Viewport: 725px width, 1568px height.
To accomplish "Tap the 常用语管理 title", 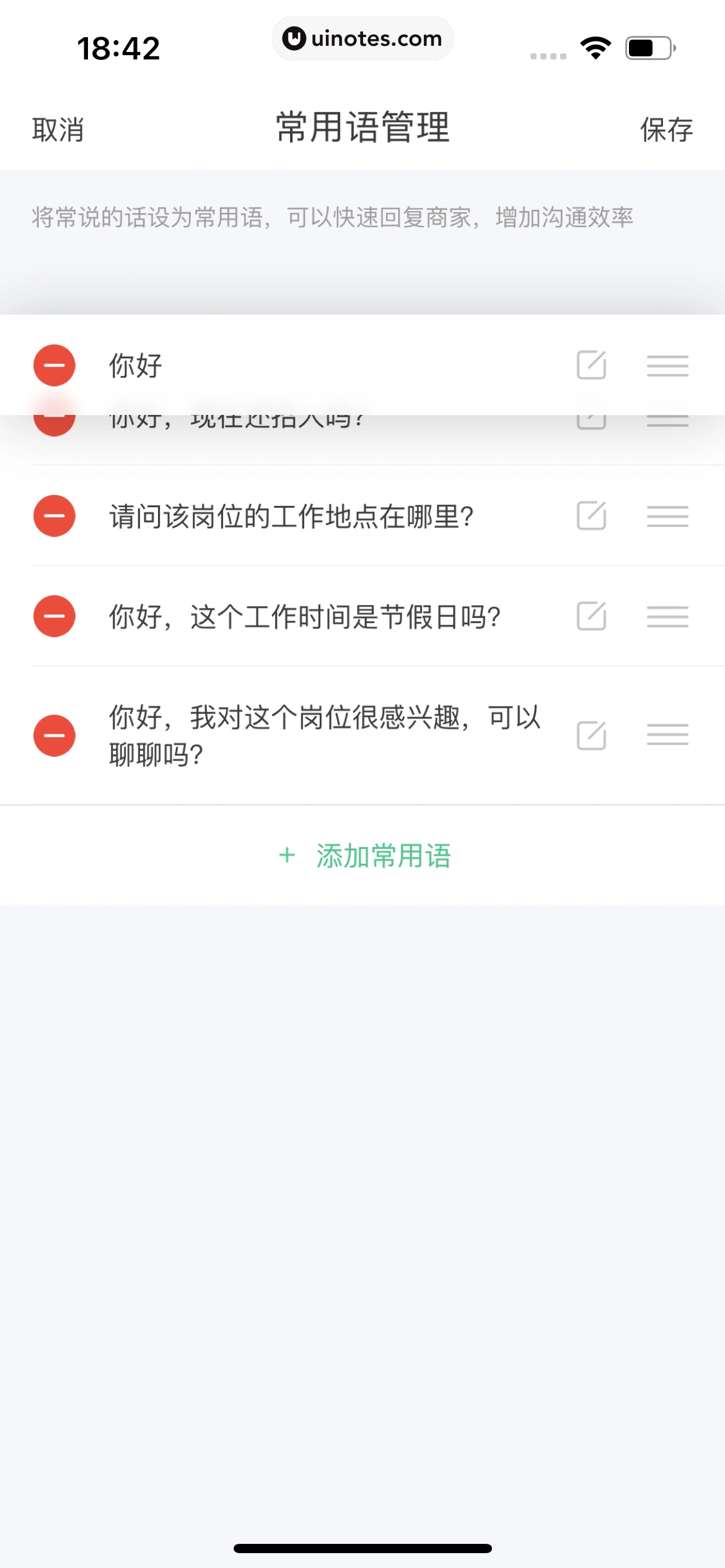I will point(362,128).
